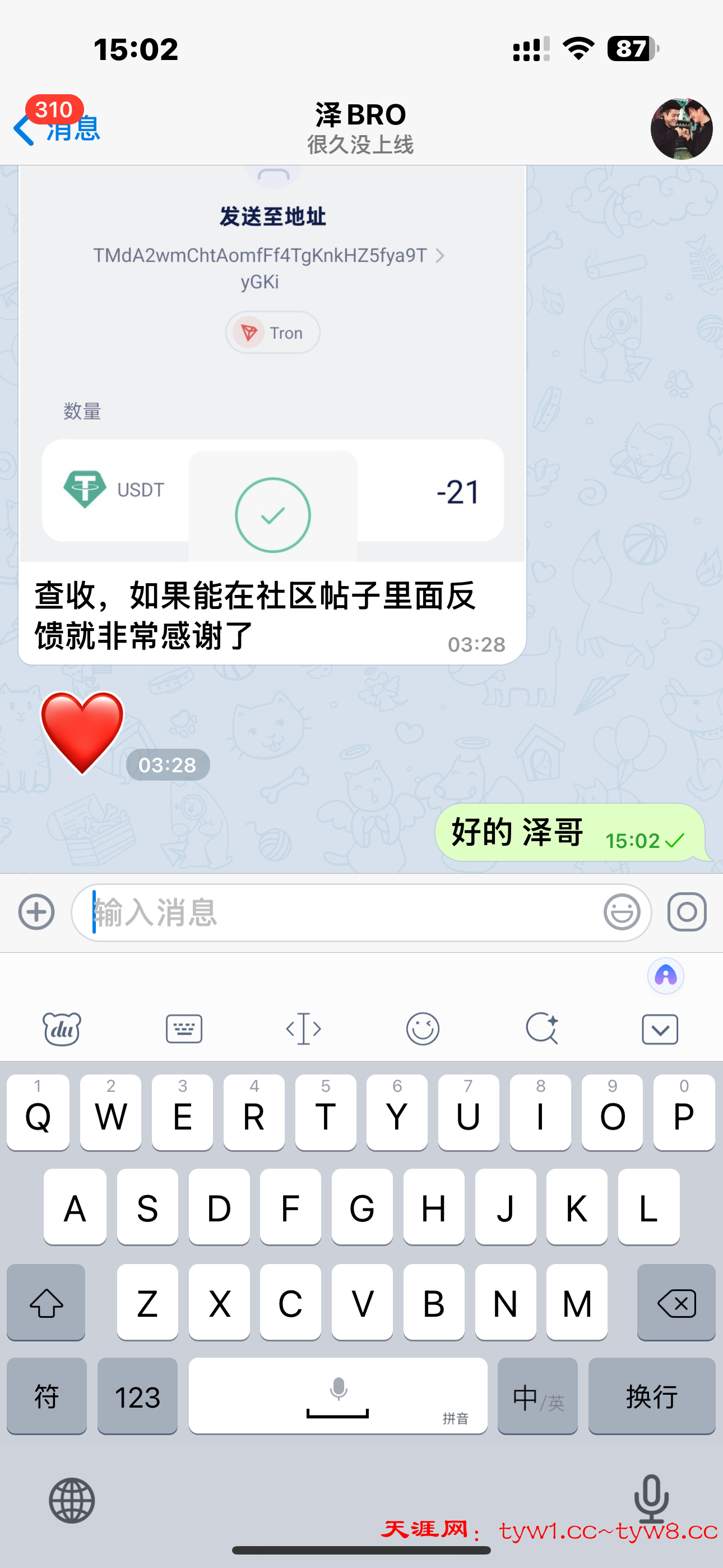Open the USDT transfer screenshot image

(272, 365)
